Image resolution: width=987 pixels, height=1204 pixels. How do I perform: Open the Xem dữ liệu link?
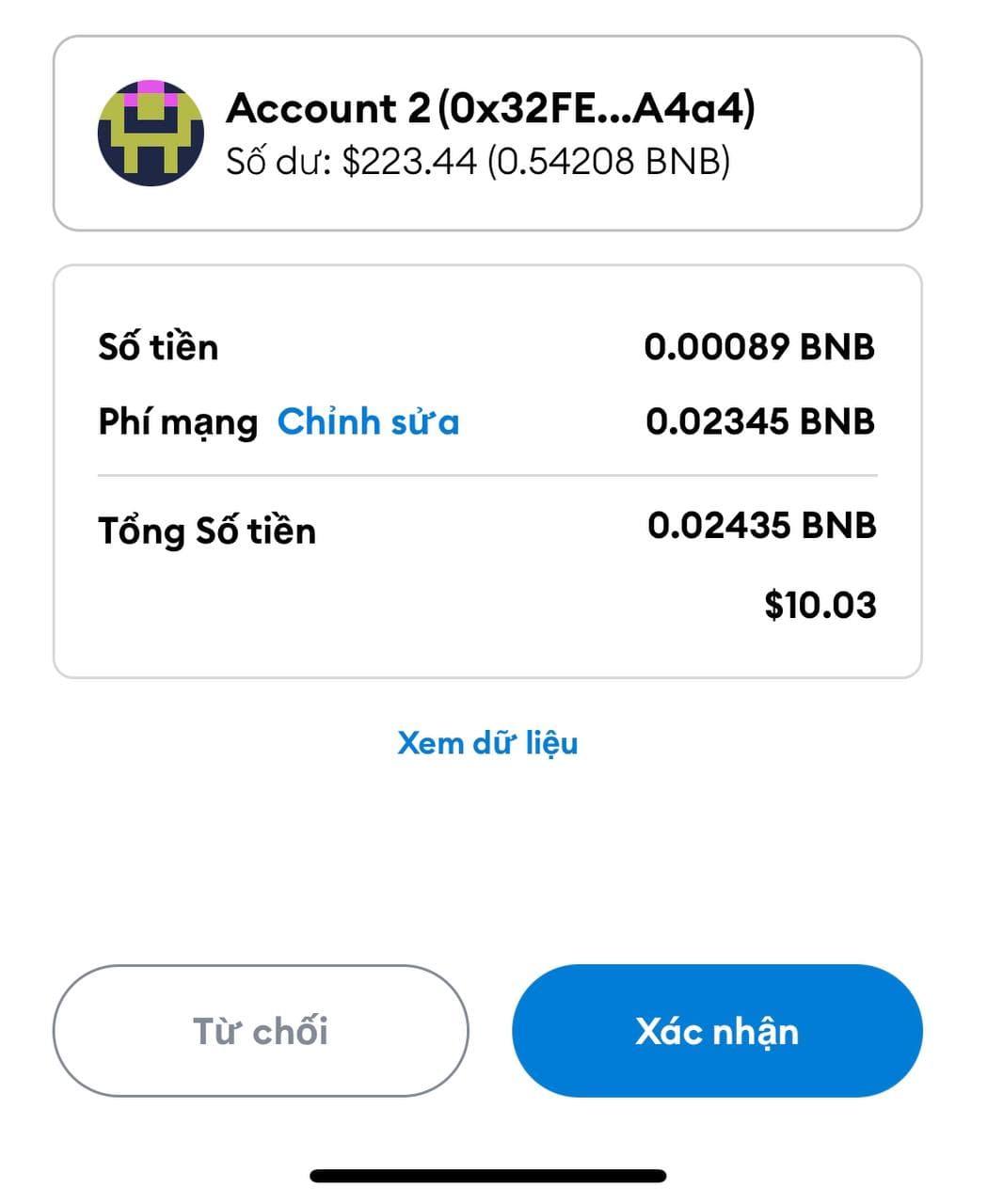(x=487, y=743)
